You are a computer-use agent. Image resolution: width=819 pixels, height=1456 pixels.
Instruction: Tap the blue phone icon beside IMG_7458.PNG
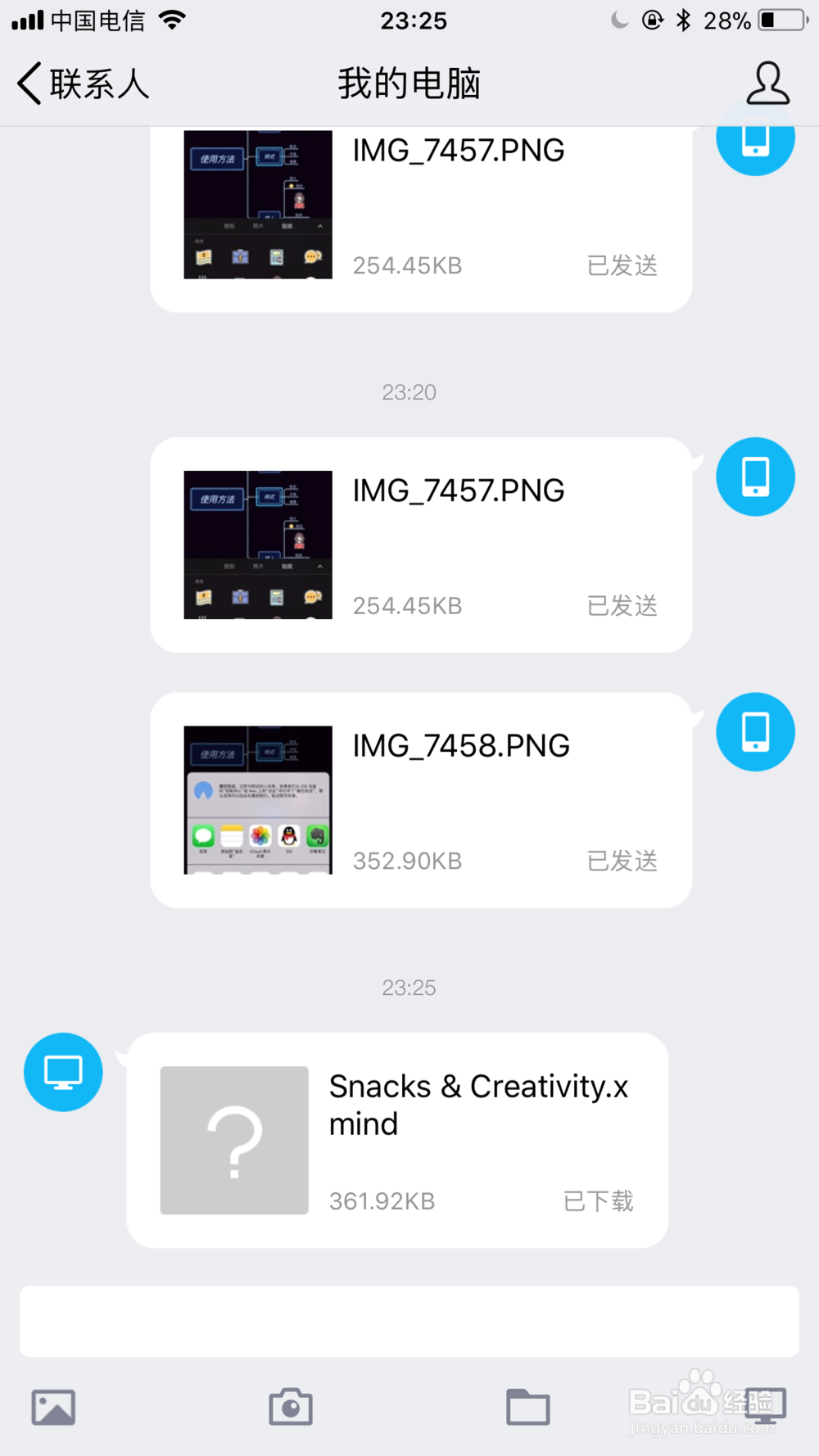pyautogui.click(x=754, y=731)
